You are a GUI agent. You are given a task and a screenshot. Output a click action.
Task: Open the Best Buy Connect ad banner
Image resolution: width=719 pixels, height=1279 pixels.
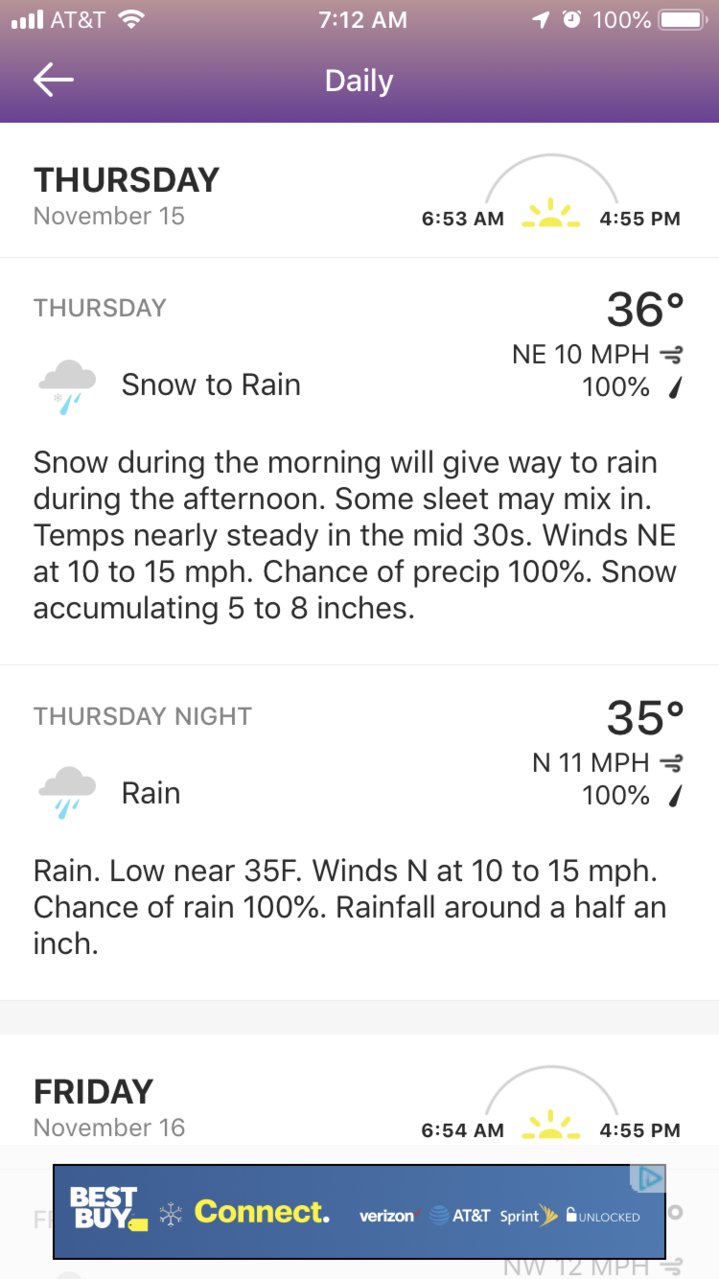point(359,1212)
